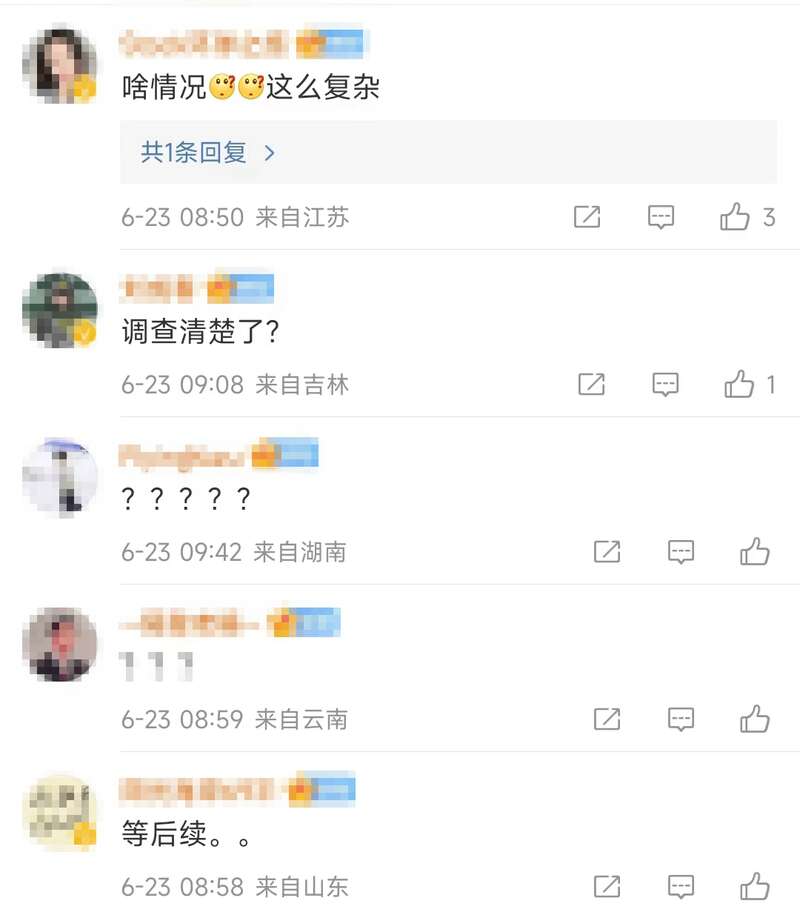
Task: Share the comment 调查清楚了?
Action: pos(592,384)
